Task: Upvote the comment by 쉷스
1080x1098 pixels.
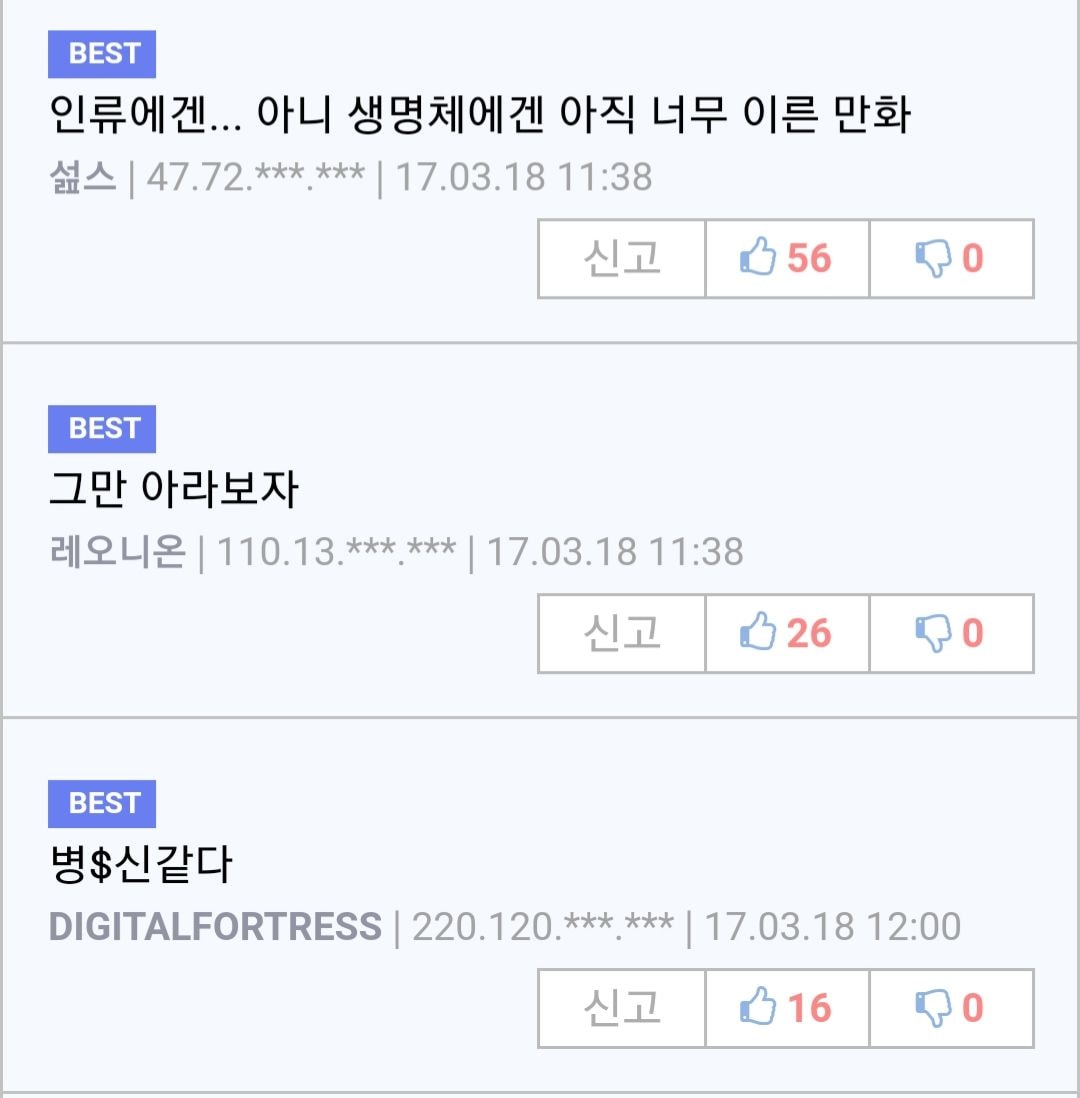Action: [787, 259]
